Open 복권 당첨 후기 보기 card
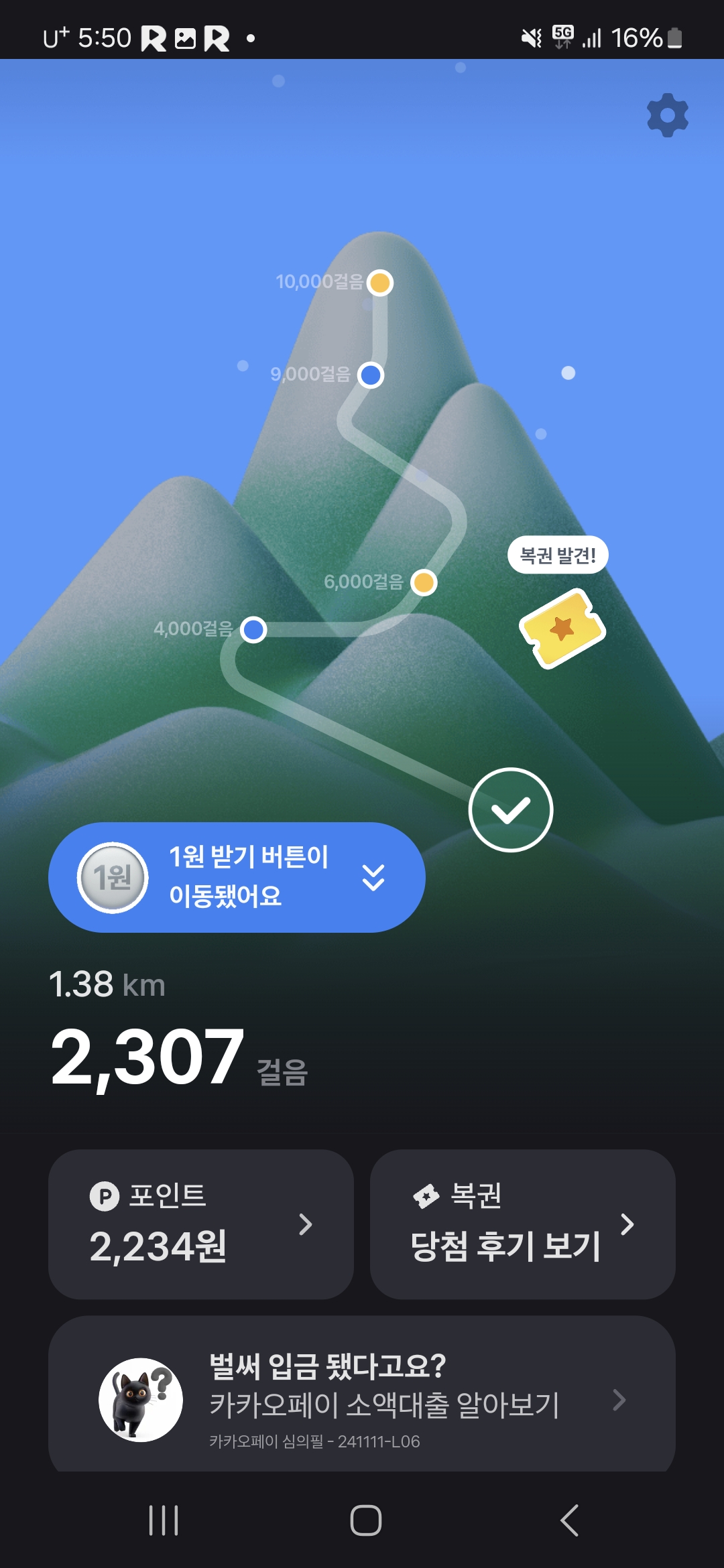This screenshot has height=1568, width=724. pyautogui.click(x=522, y=1224)
